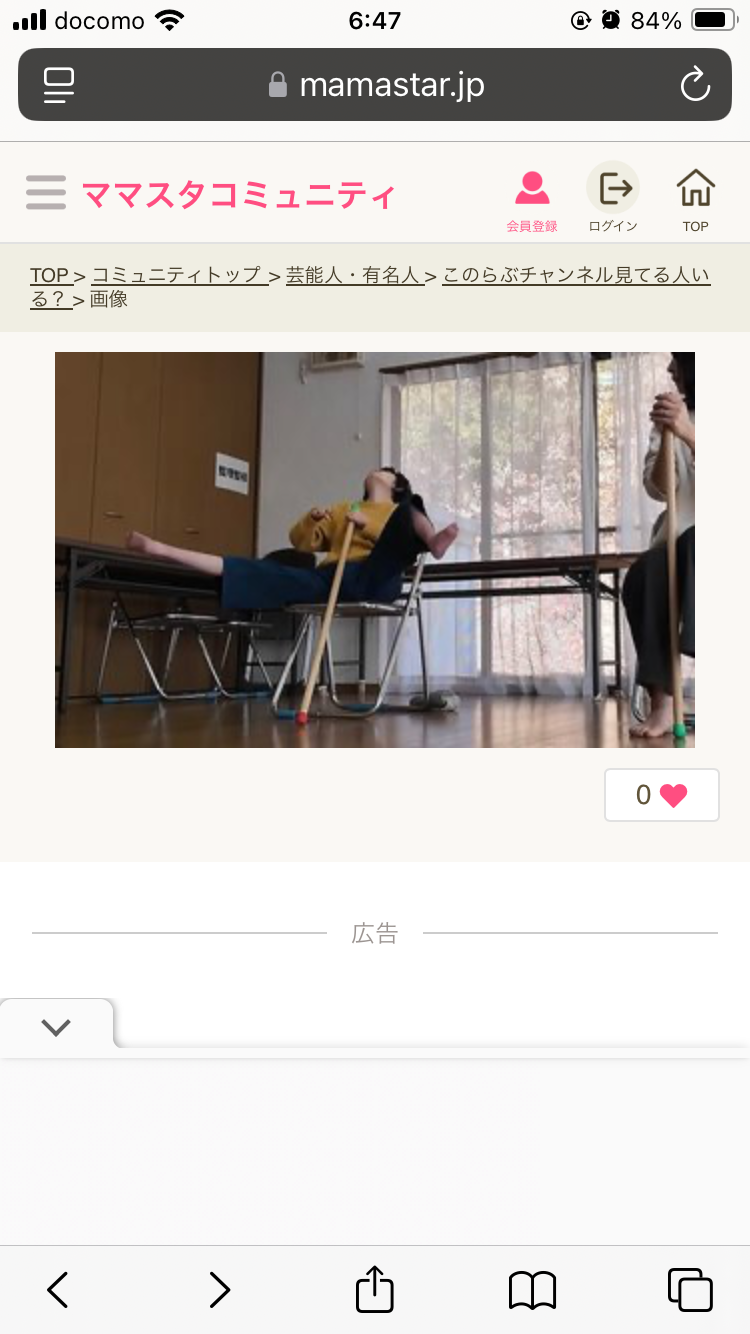
Task: Go back to previous page
Action: coord(58,1290)
